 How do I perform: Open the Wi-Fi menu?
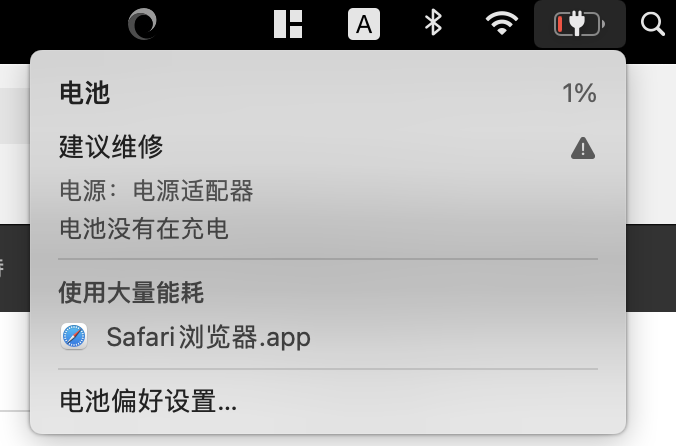tap(501, 24)
